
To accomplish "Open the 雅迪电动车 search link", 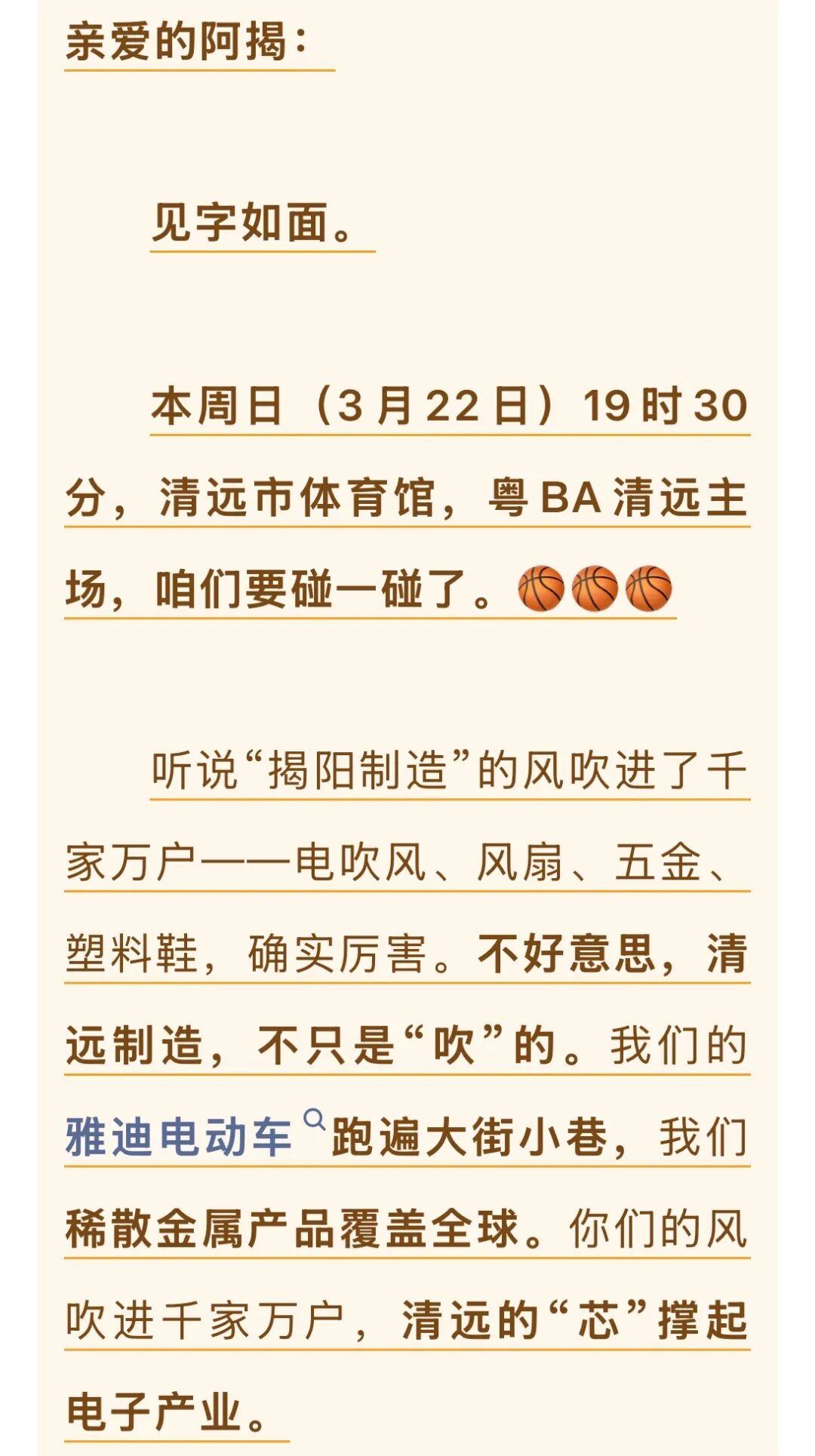I will [x=180, y=1138].
